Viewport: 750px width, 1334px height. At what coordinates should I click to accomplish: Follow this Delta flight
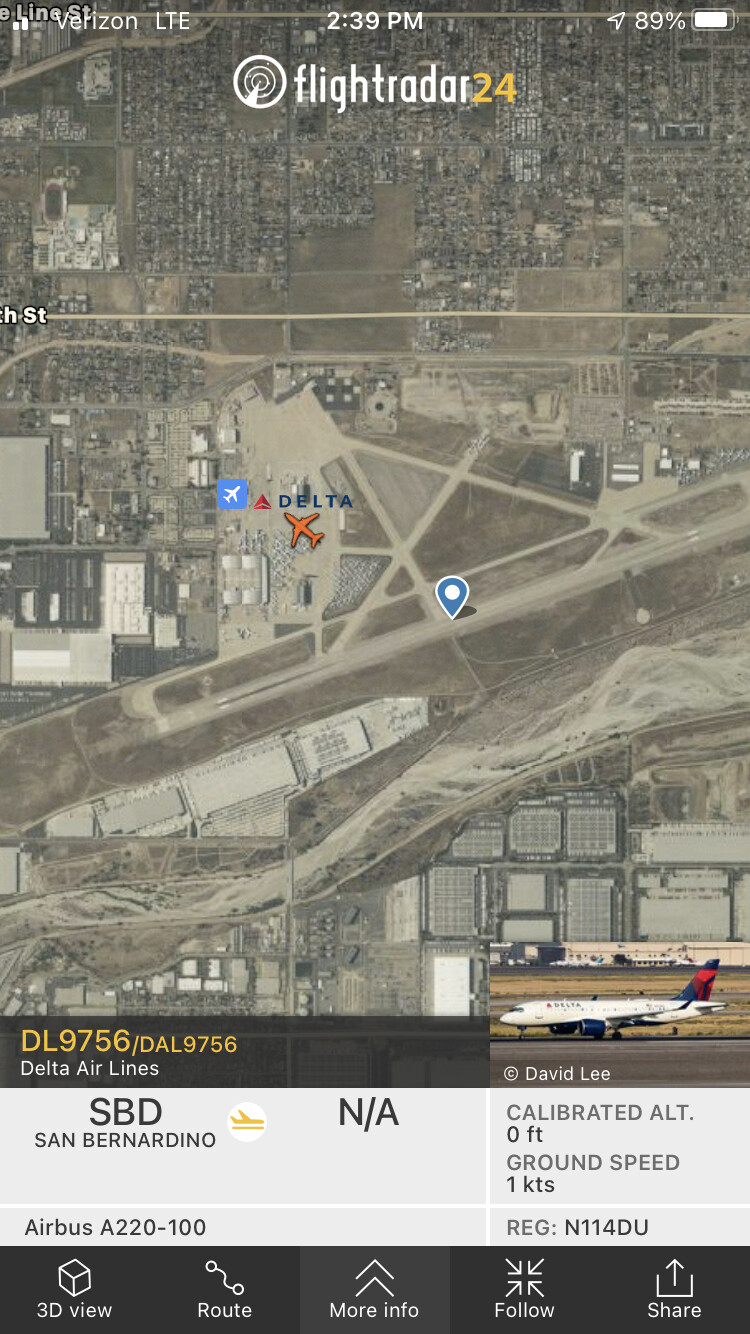[524, 1289]
